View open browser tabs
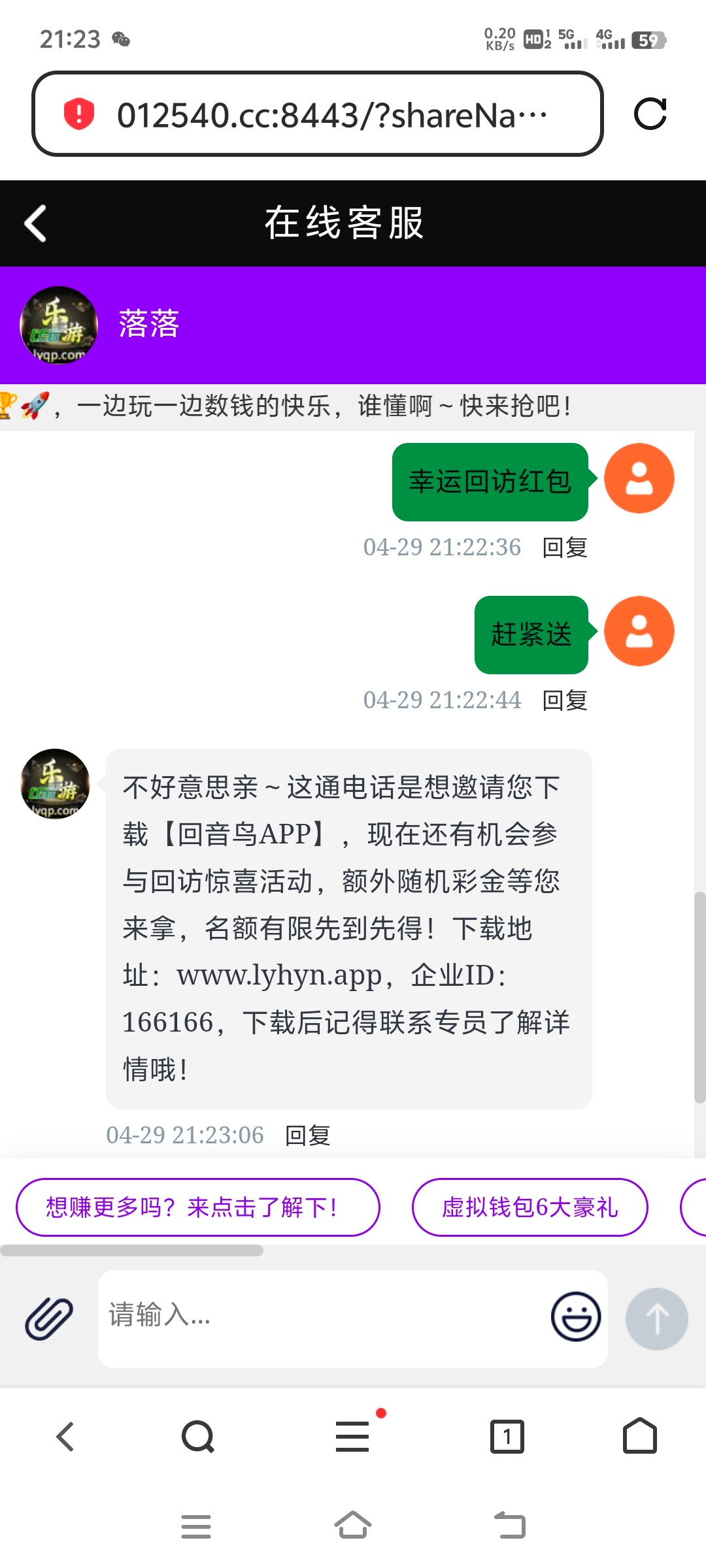Image resolution: width=706 pixels, height=1568 pixels. click(507, 1437)
